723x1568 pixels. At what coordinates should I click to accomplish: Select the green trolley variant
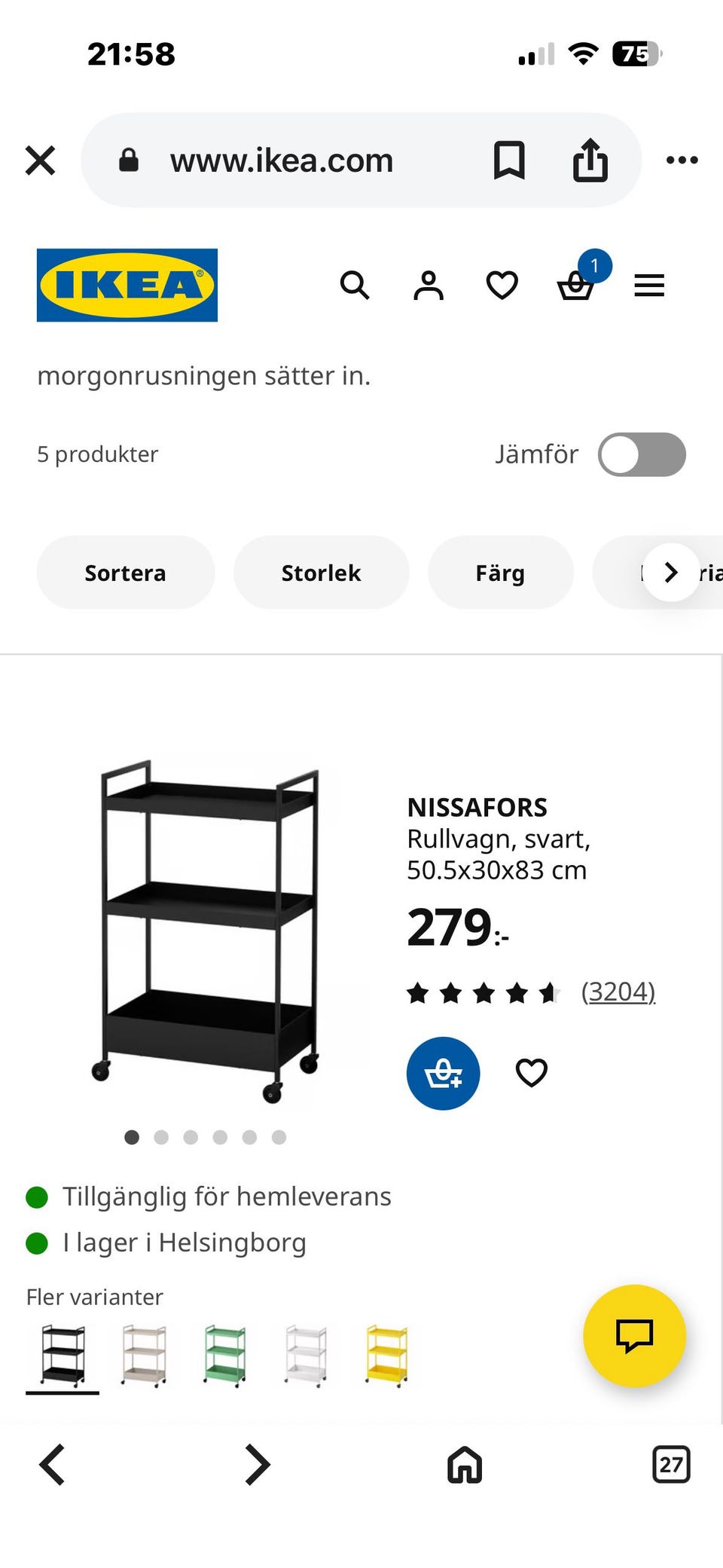224,1356
